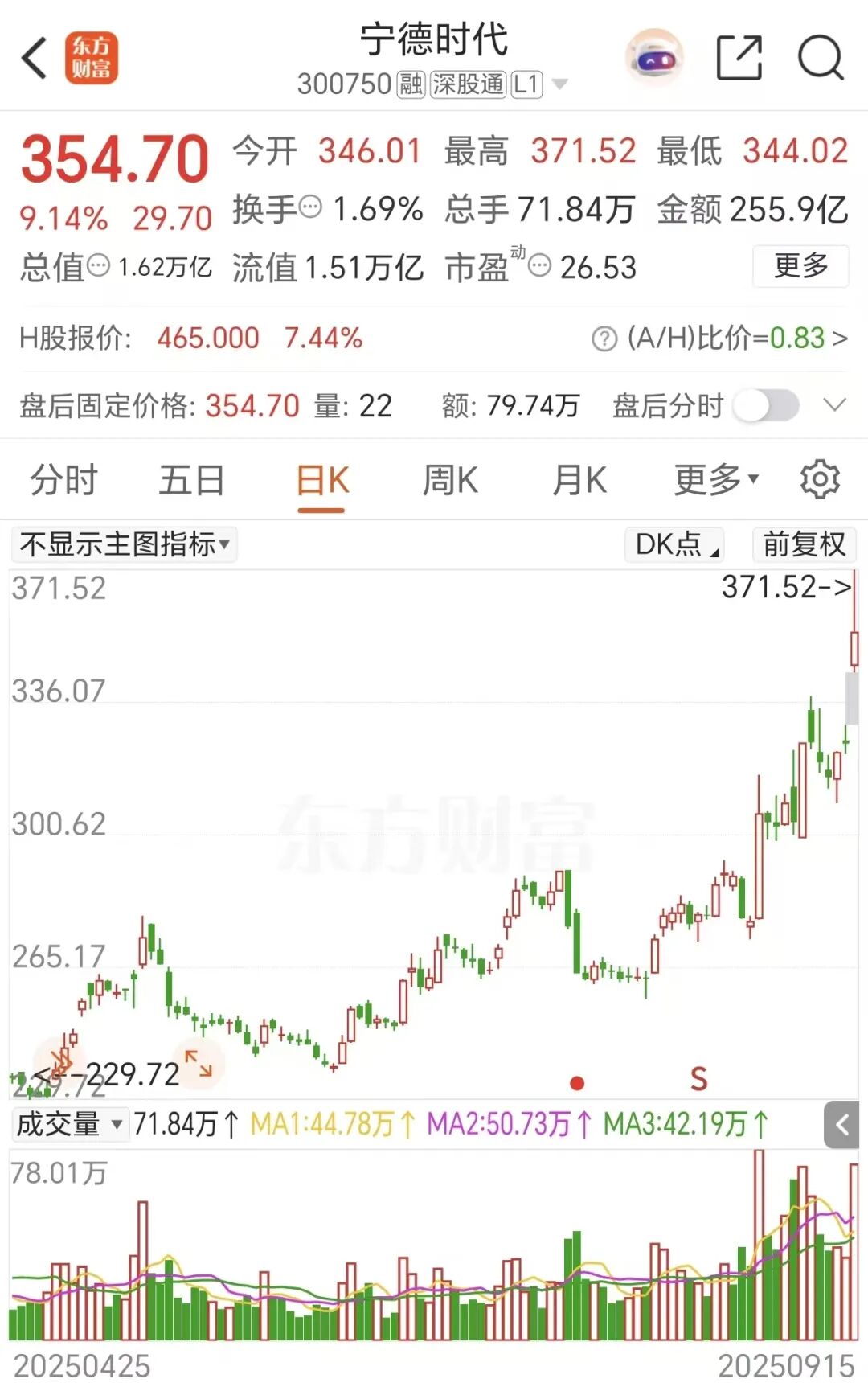The width and height of the screenshot is (868, 1391).
Task: Tap the DK点 button
Action: pos(674,544)
